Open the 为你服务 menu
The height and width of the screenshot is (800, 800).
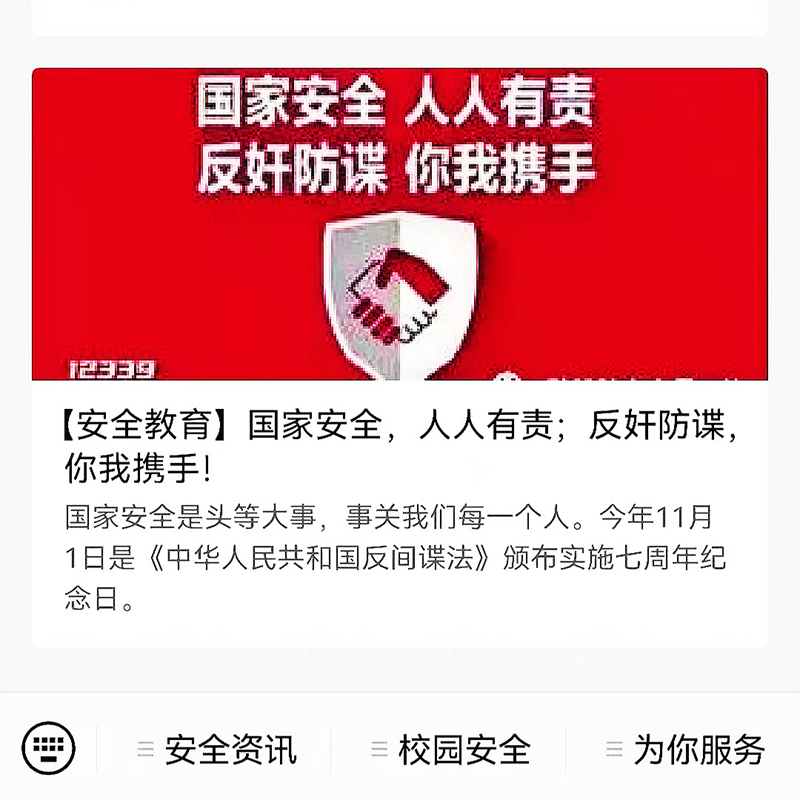[686, 748]
